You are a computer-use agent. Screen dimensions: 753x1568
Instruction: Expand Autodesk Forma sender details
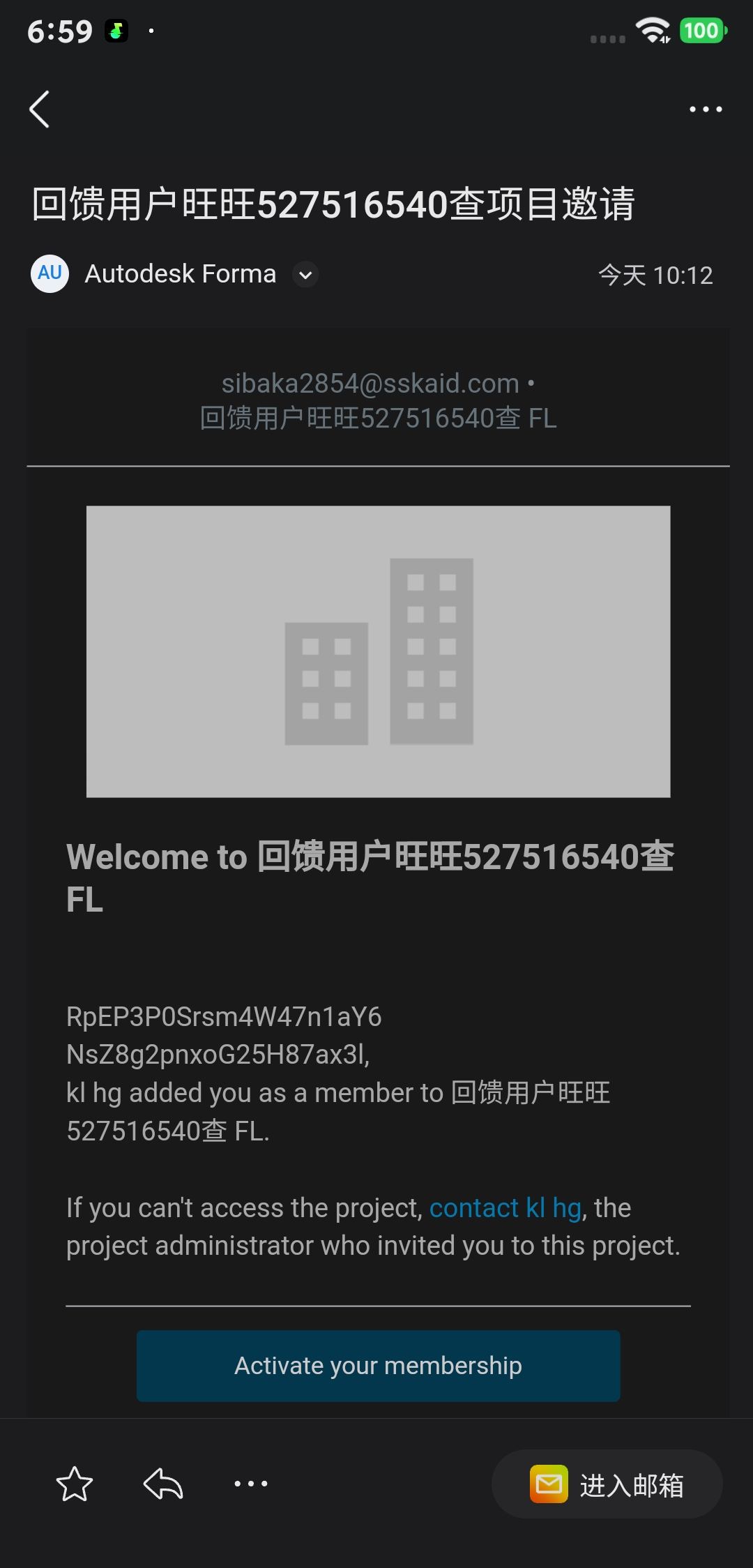(305, 275)
